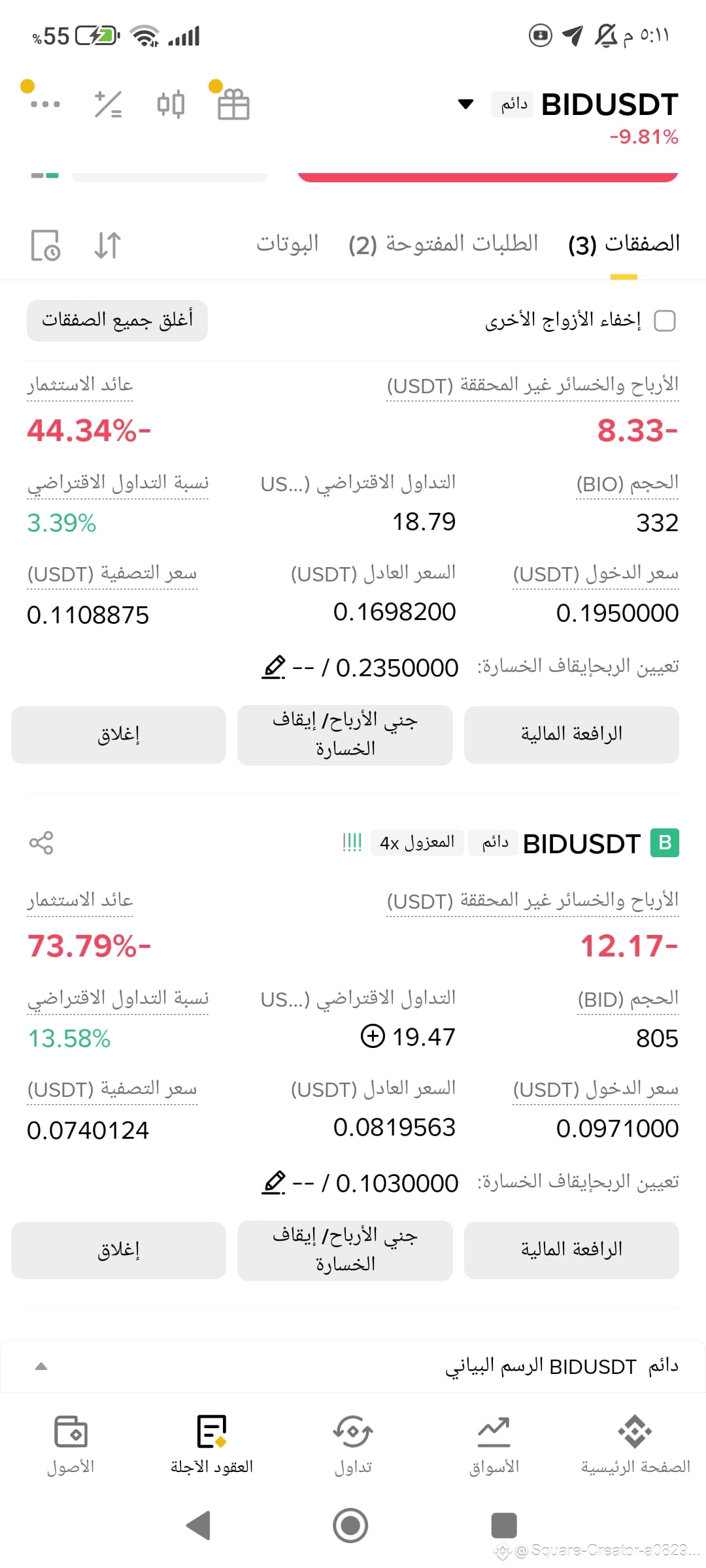Switch to البوتات tab
Viewport: 706px width, 1568px height.
coord(288,244)
